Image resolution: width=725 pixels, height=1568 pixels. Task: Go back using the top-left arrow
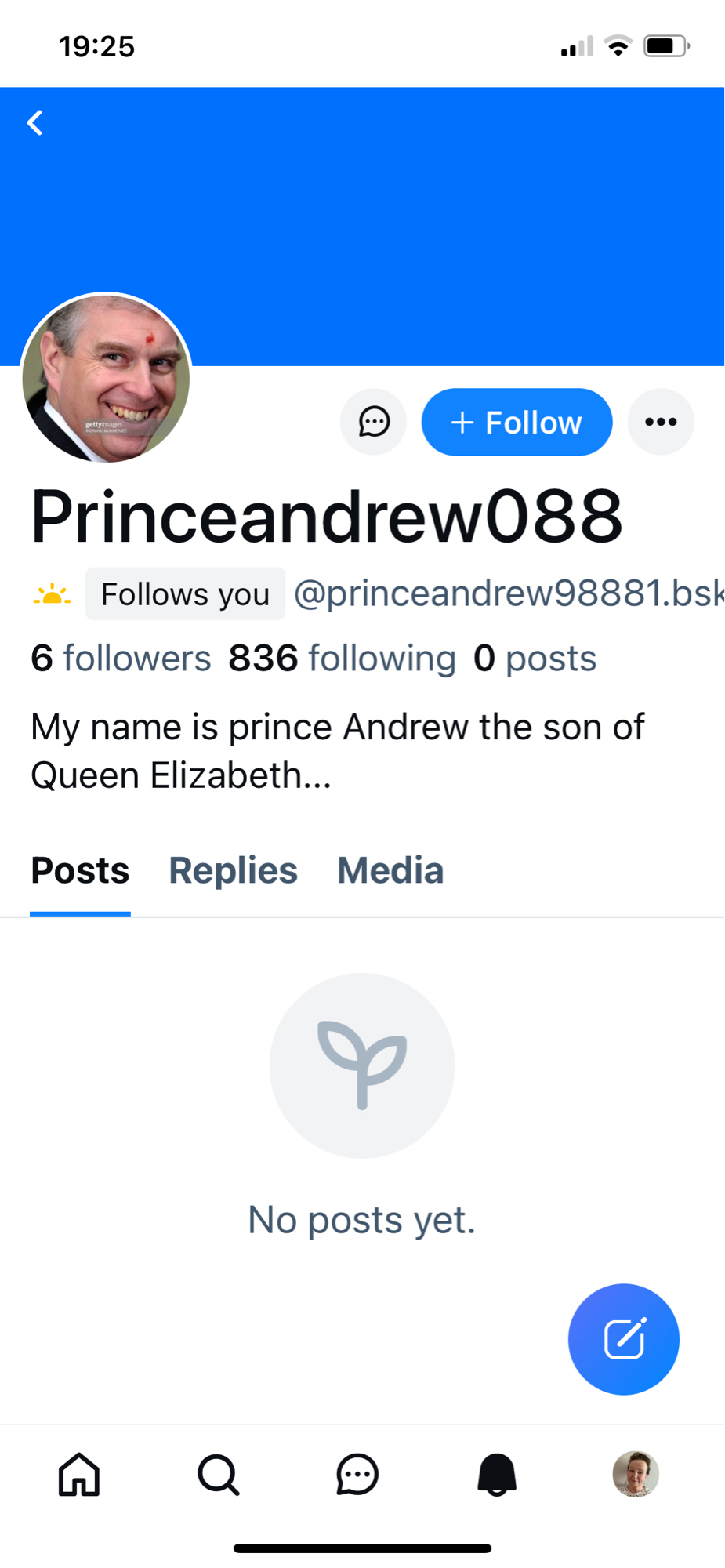click(35, 123)
